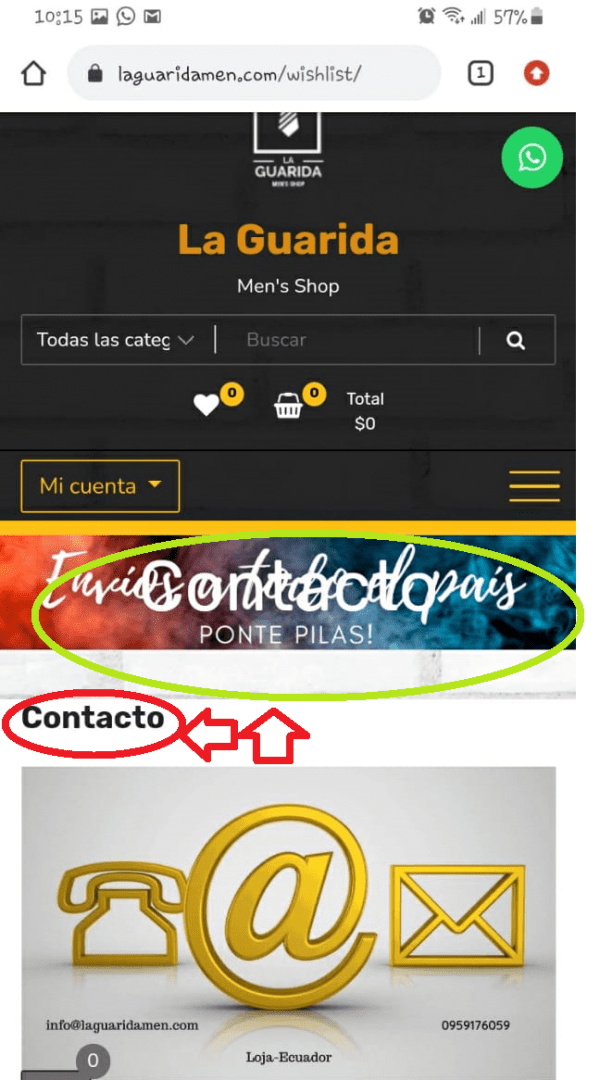Open the shopping basket

tap(288, 405)
